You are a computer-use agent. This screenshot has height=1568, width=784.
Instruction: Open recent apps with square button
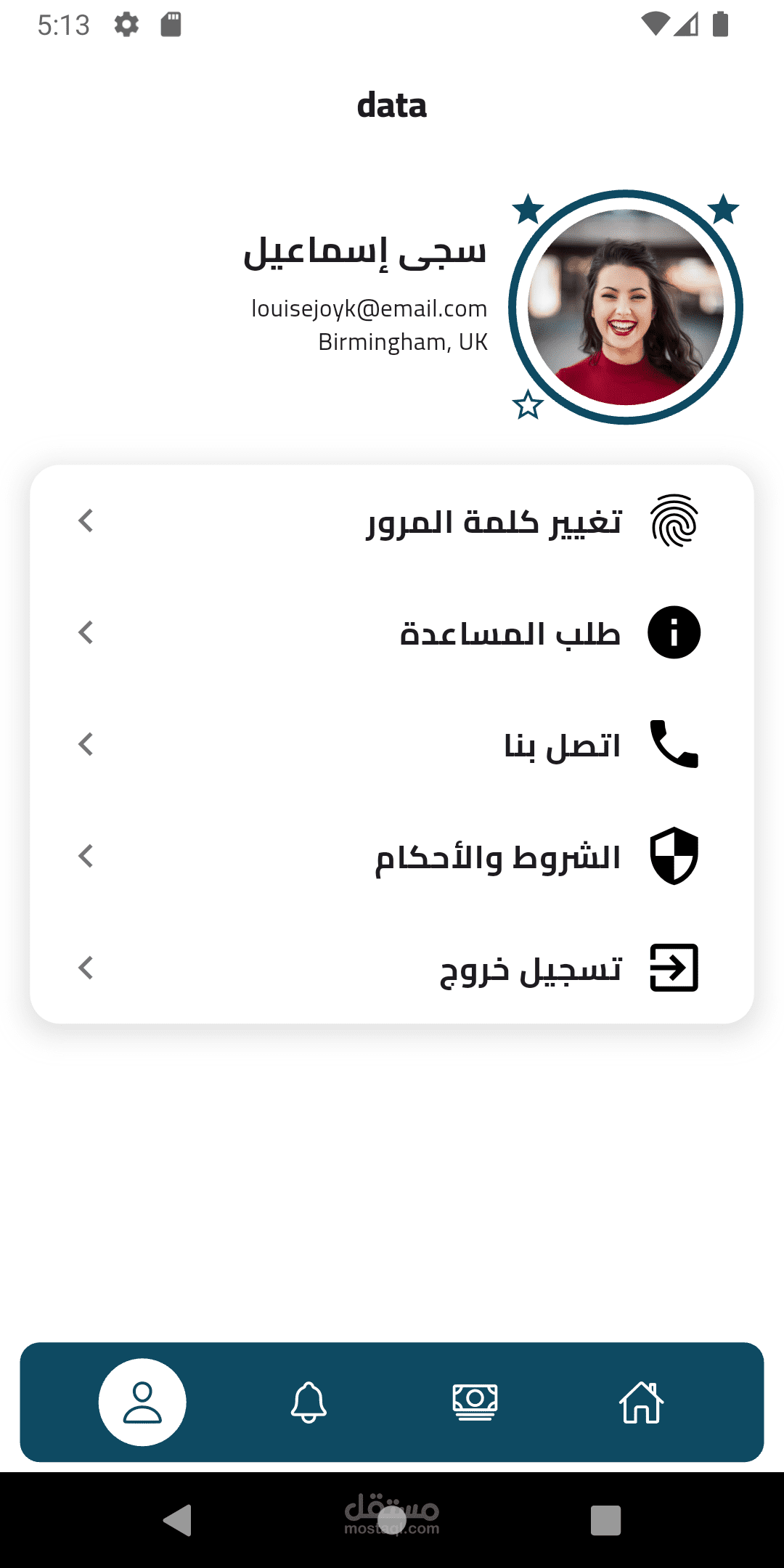pyautogui.click(x=605, y=1520)
